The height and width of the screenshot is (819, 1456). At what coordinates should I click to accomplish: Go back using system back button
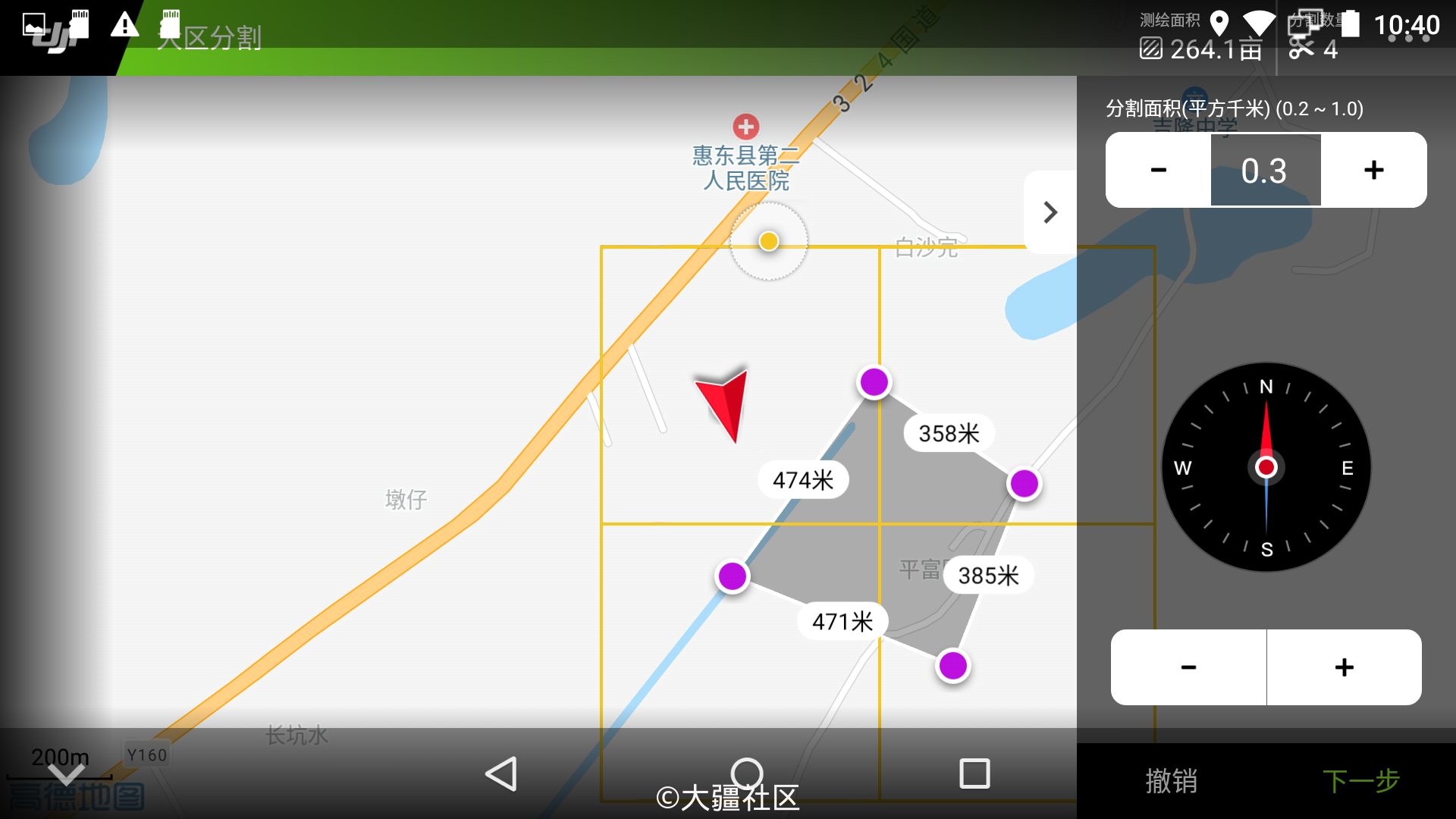[x=501, y=774]
